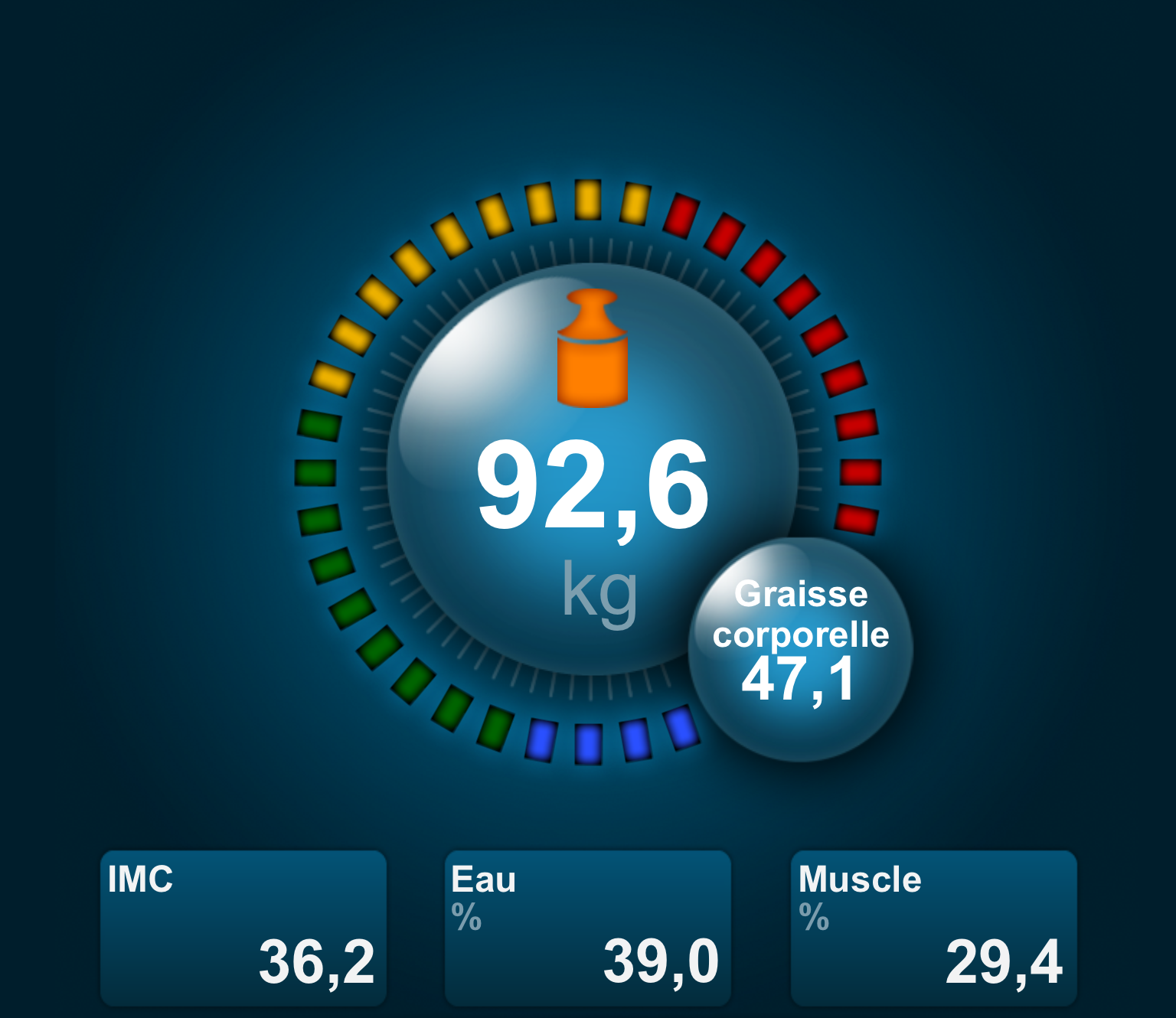The width and height of the screenshot is (1176, 1018).
Task: Select the Eau percentage tile
Action: click(587, 928)
